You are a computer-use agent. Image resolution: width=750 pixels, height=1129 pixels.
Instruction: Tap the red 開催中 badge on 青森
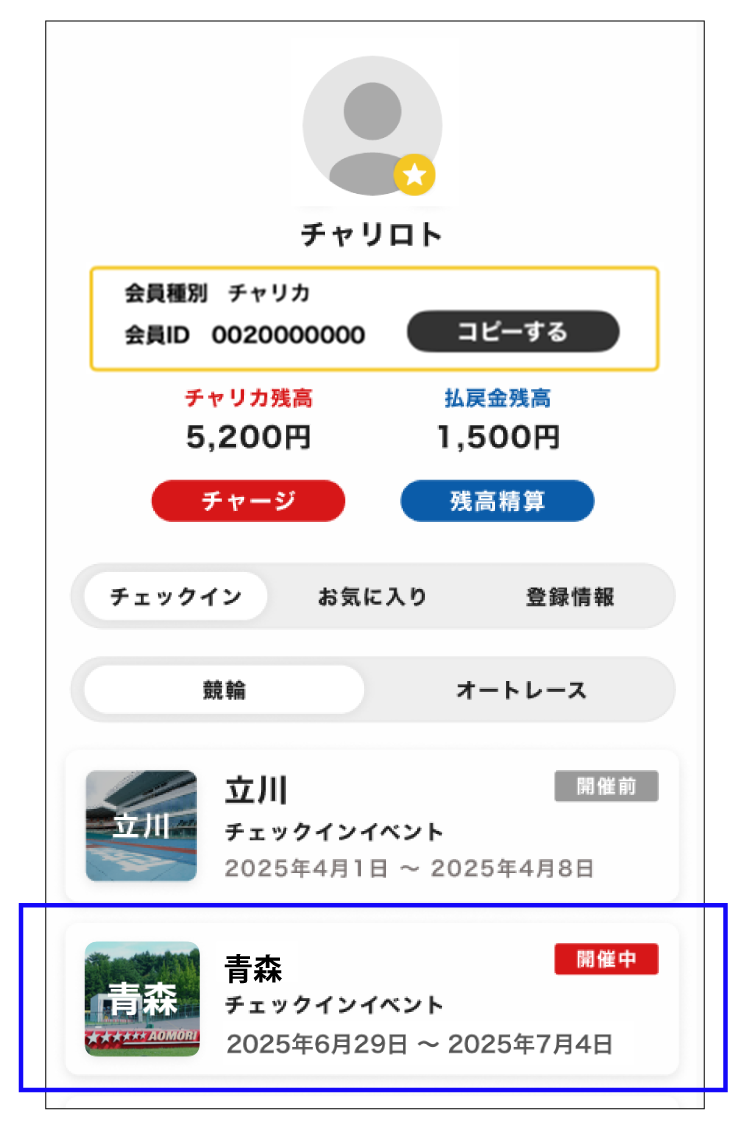[x=606, y=960]
